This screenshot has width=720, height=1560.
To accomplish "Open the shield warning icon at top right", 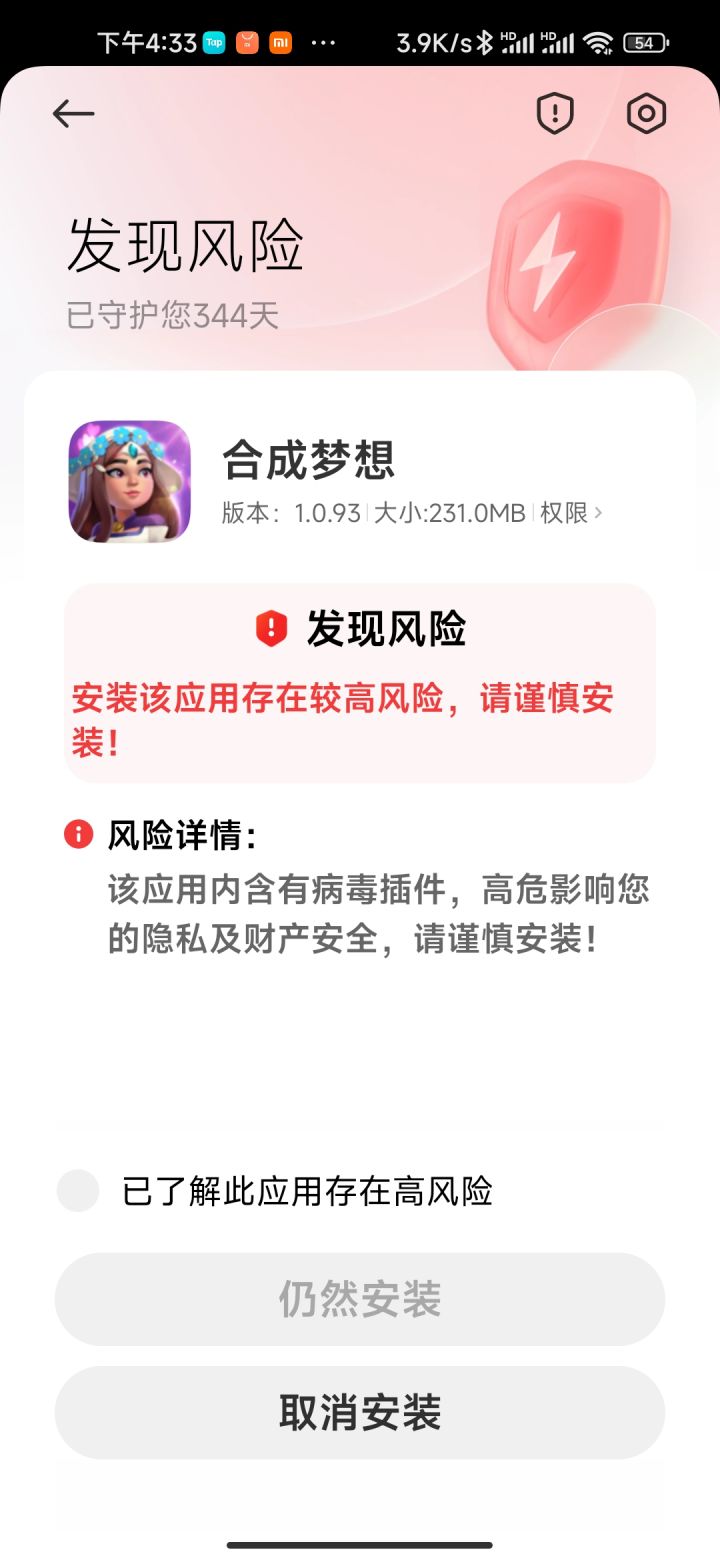I will (x=556, y=114).
